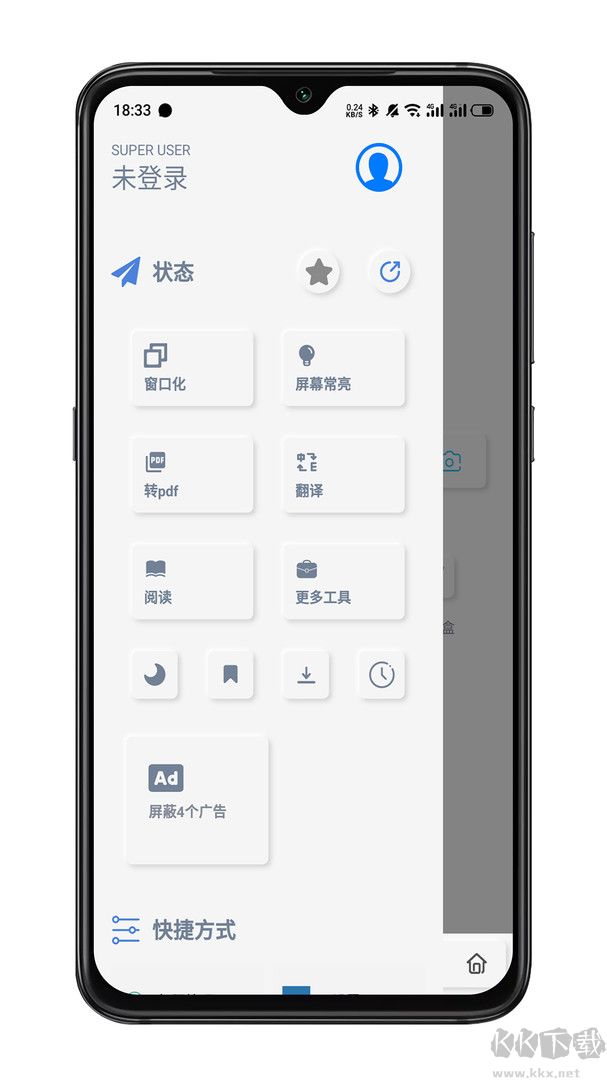The height and width of the screenshot is (1080, 607).
Task: Open the 屏蔽4个广告 ad-block card
Action: pos(196,799)
